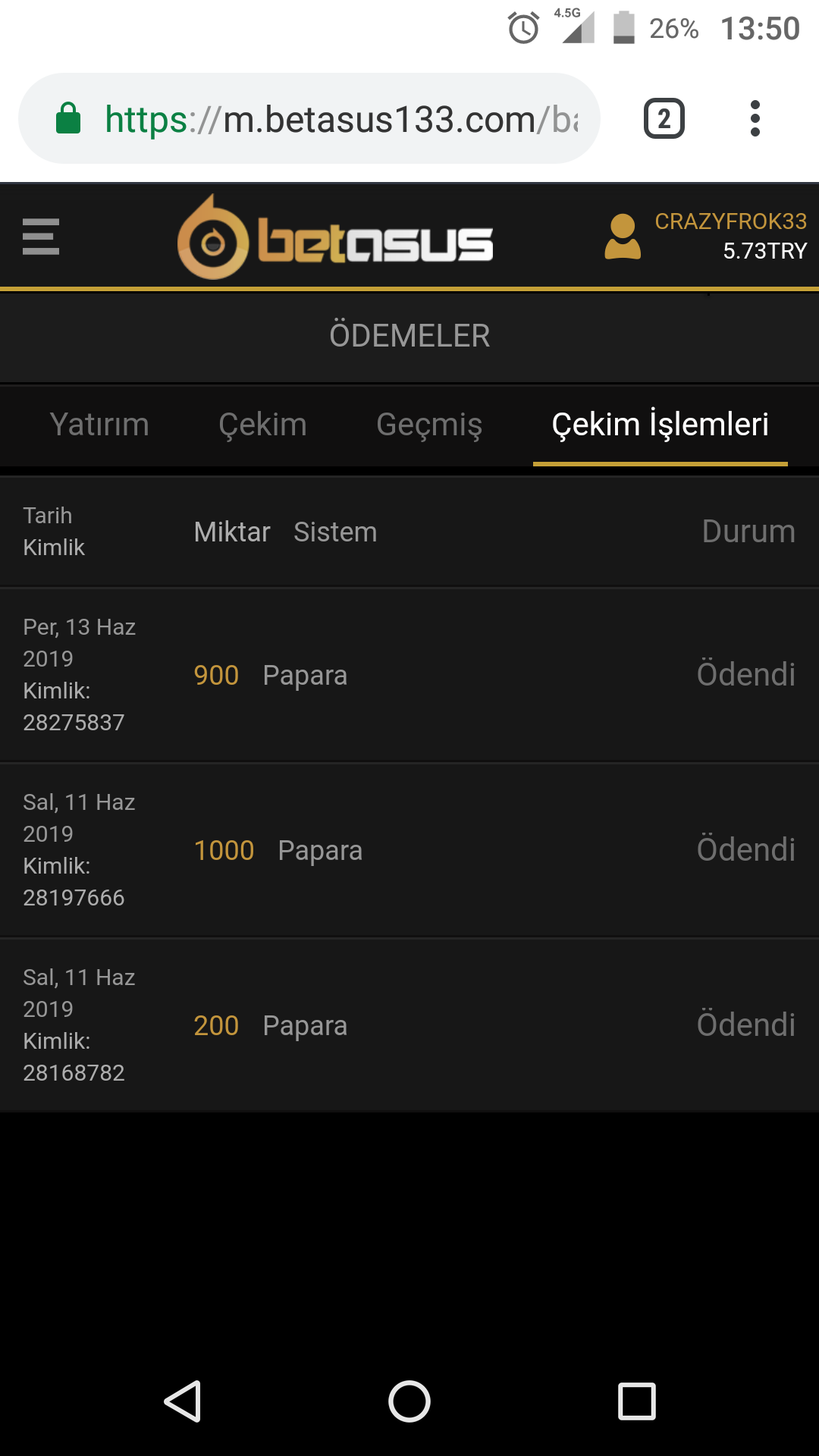The image size is (819, 1456).
Task: Switch to the Çekim tab
Action: click(x=262, y=425)
